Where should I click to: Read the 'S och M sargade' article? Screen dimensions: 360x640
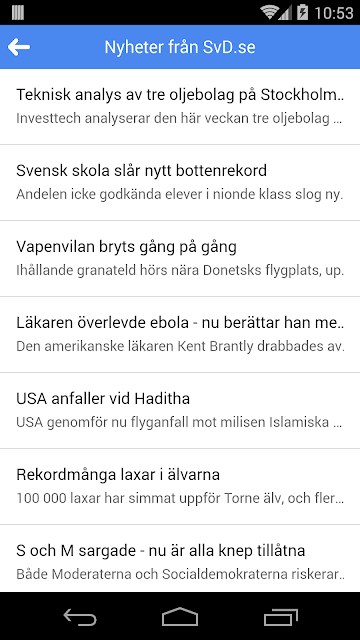pos(180,558)
